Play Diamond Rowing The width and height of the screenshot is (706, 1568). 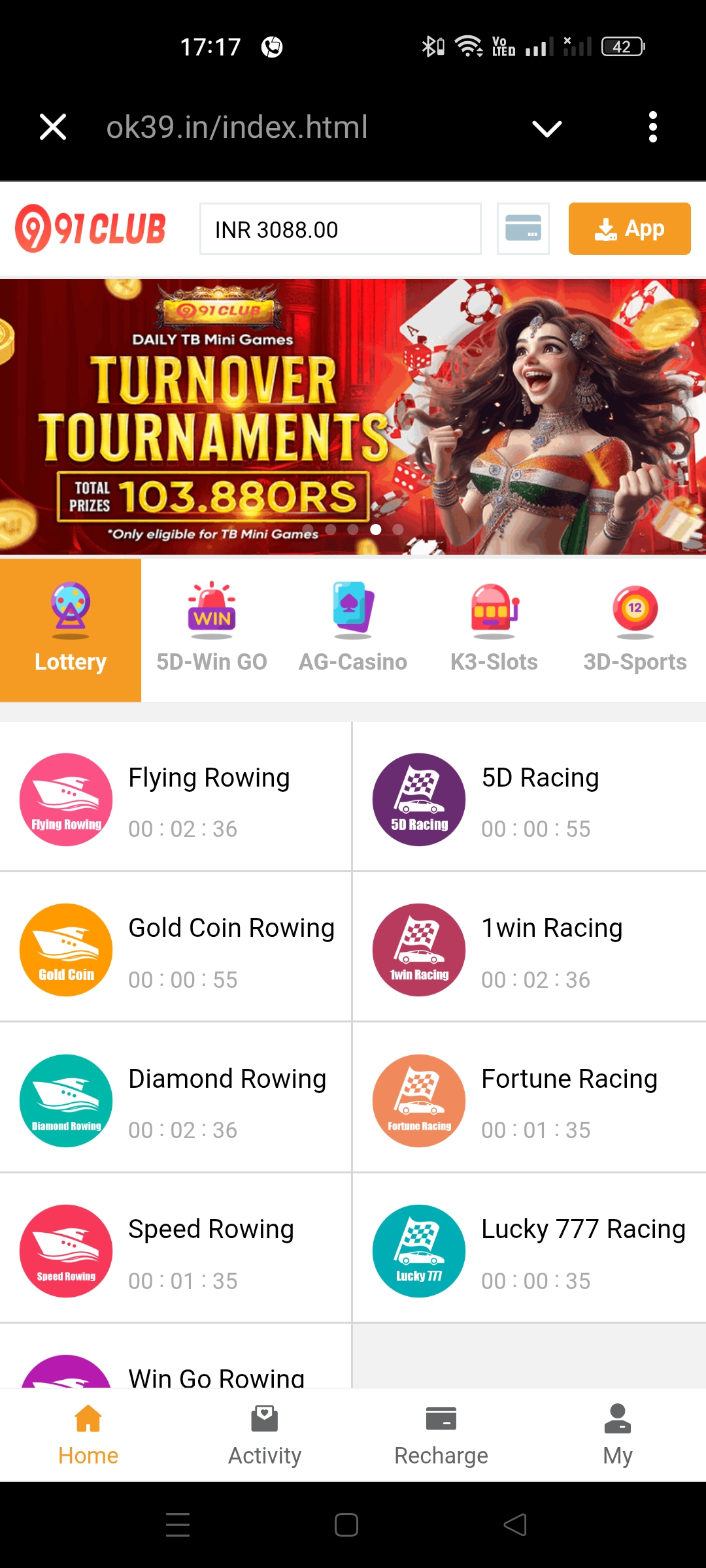[175, 1100]
